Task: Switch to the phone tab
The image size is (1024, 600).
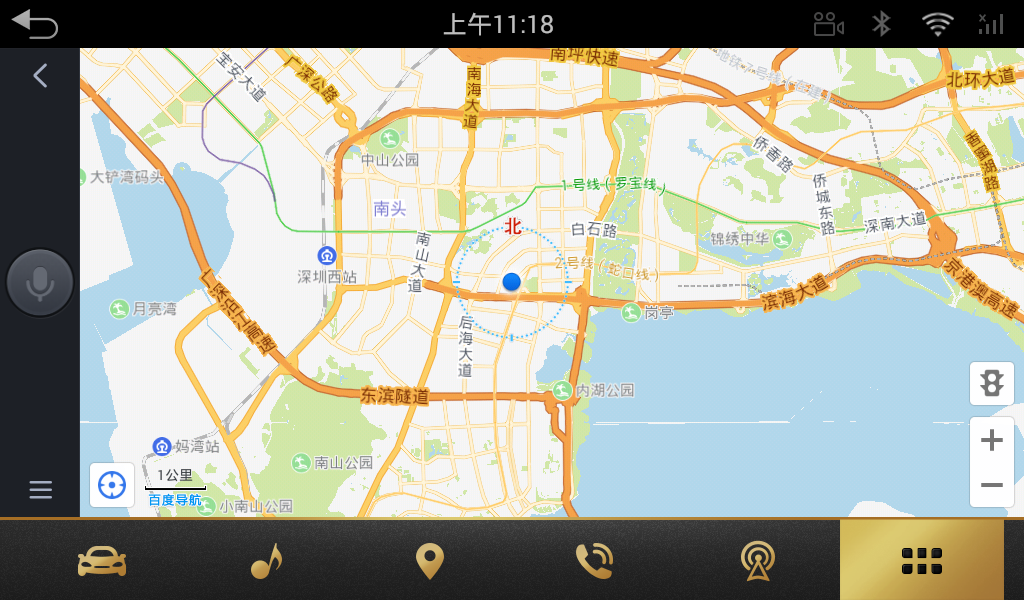Action: point(594,562)
